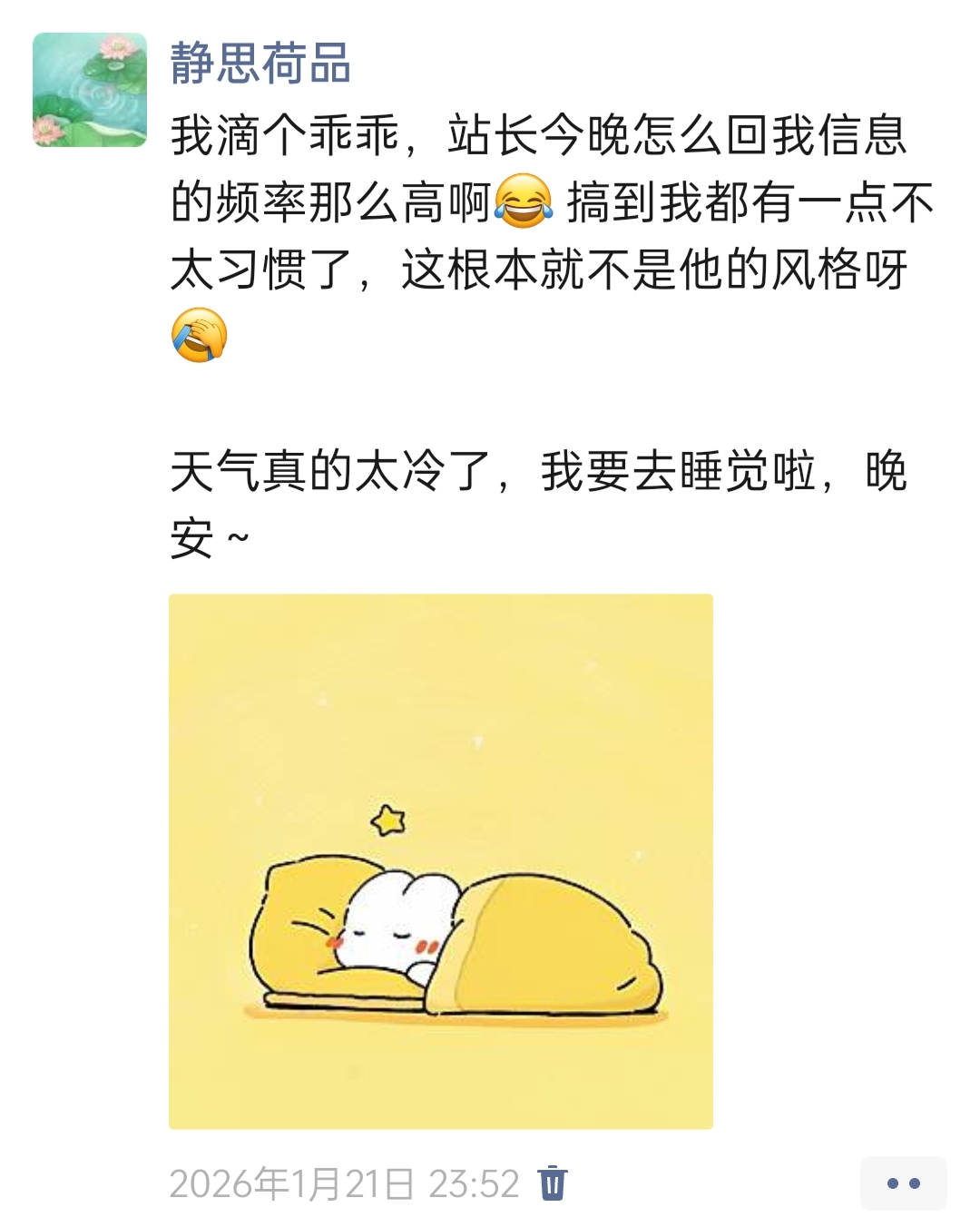Delete this post with the trash icon
980x1227 pixels.
coord(552,1183)
